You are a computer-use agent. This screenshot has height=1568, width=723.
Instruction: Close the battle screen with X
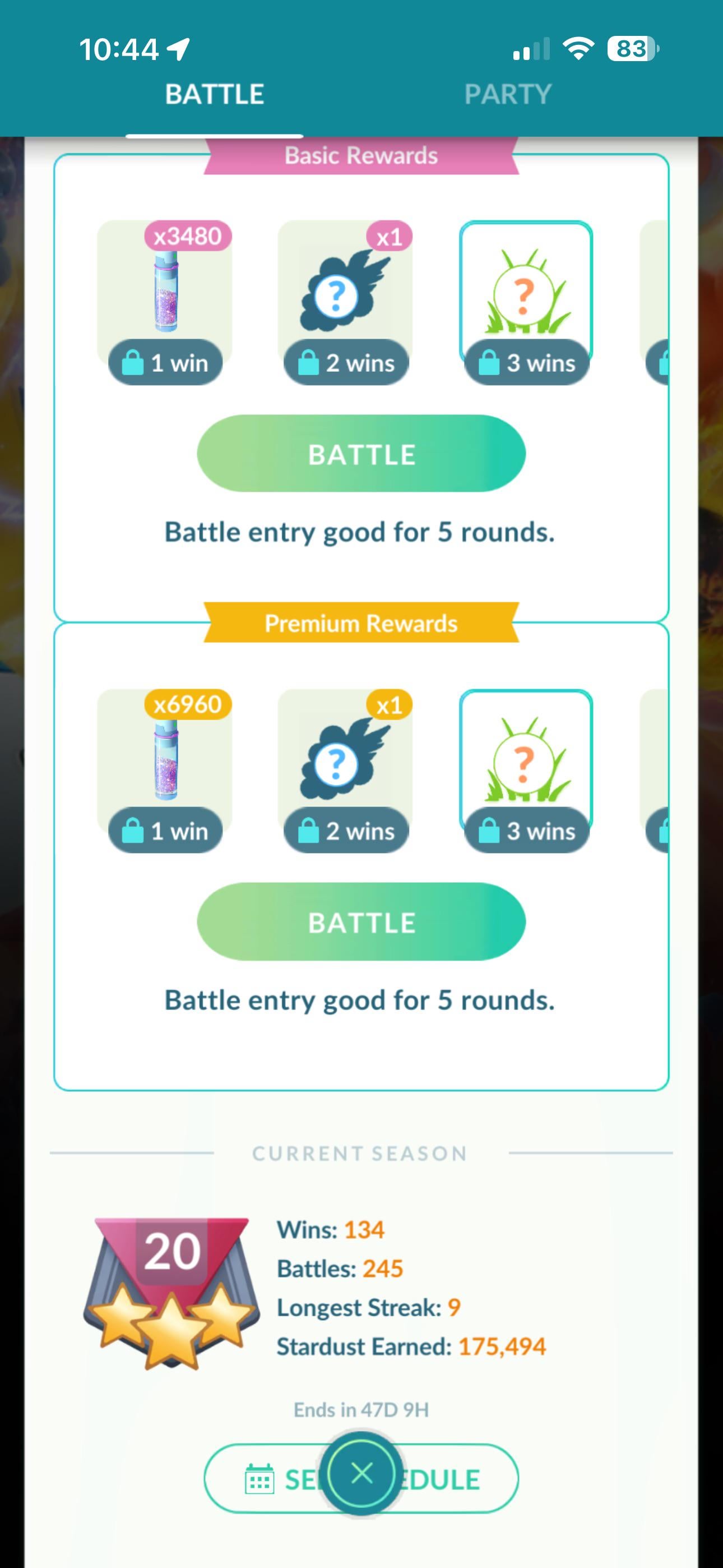coord(362,1474)
